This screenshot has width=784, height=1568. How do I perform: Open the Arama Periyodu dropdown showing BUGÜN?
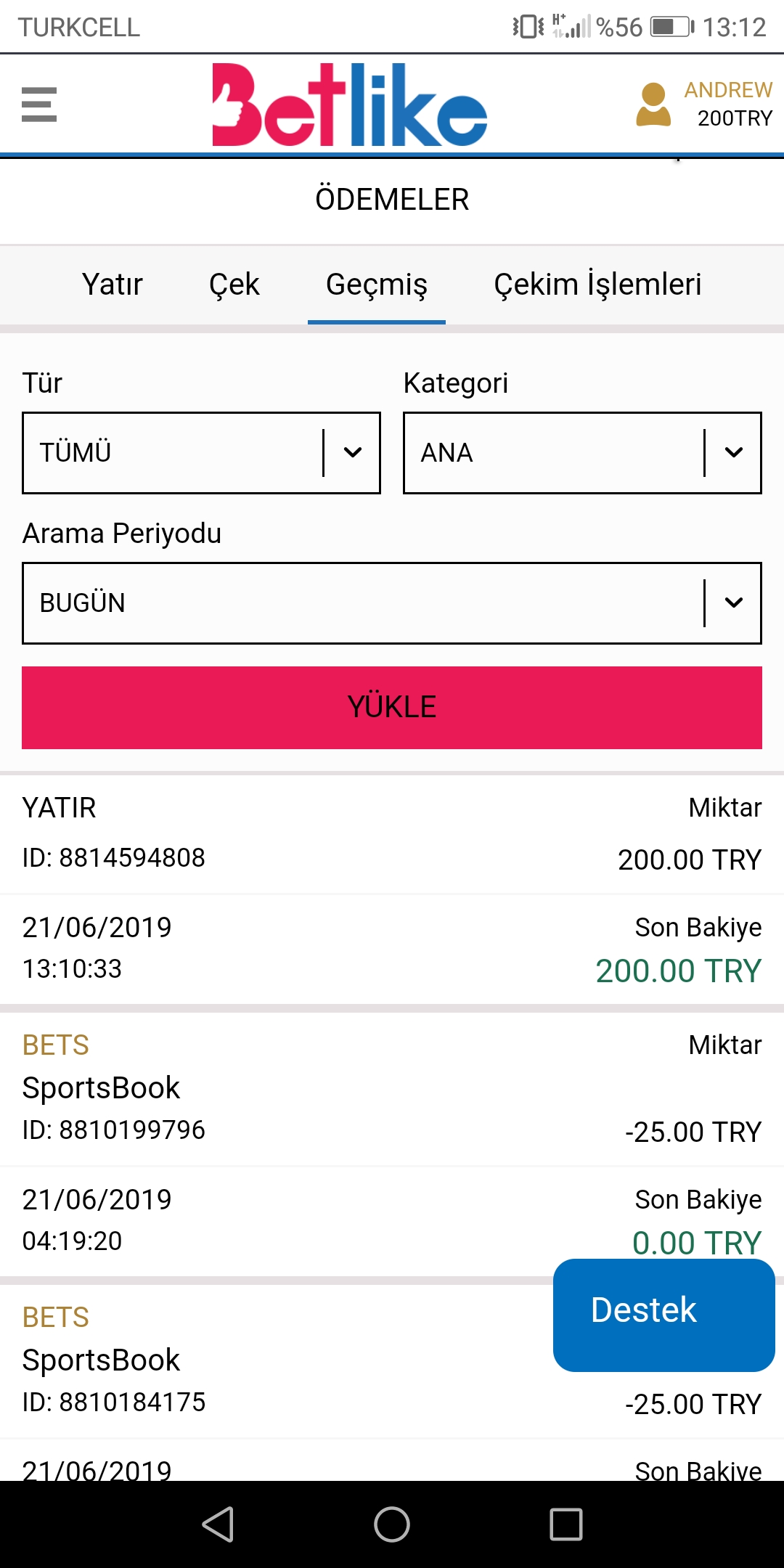point(392,603)
